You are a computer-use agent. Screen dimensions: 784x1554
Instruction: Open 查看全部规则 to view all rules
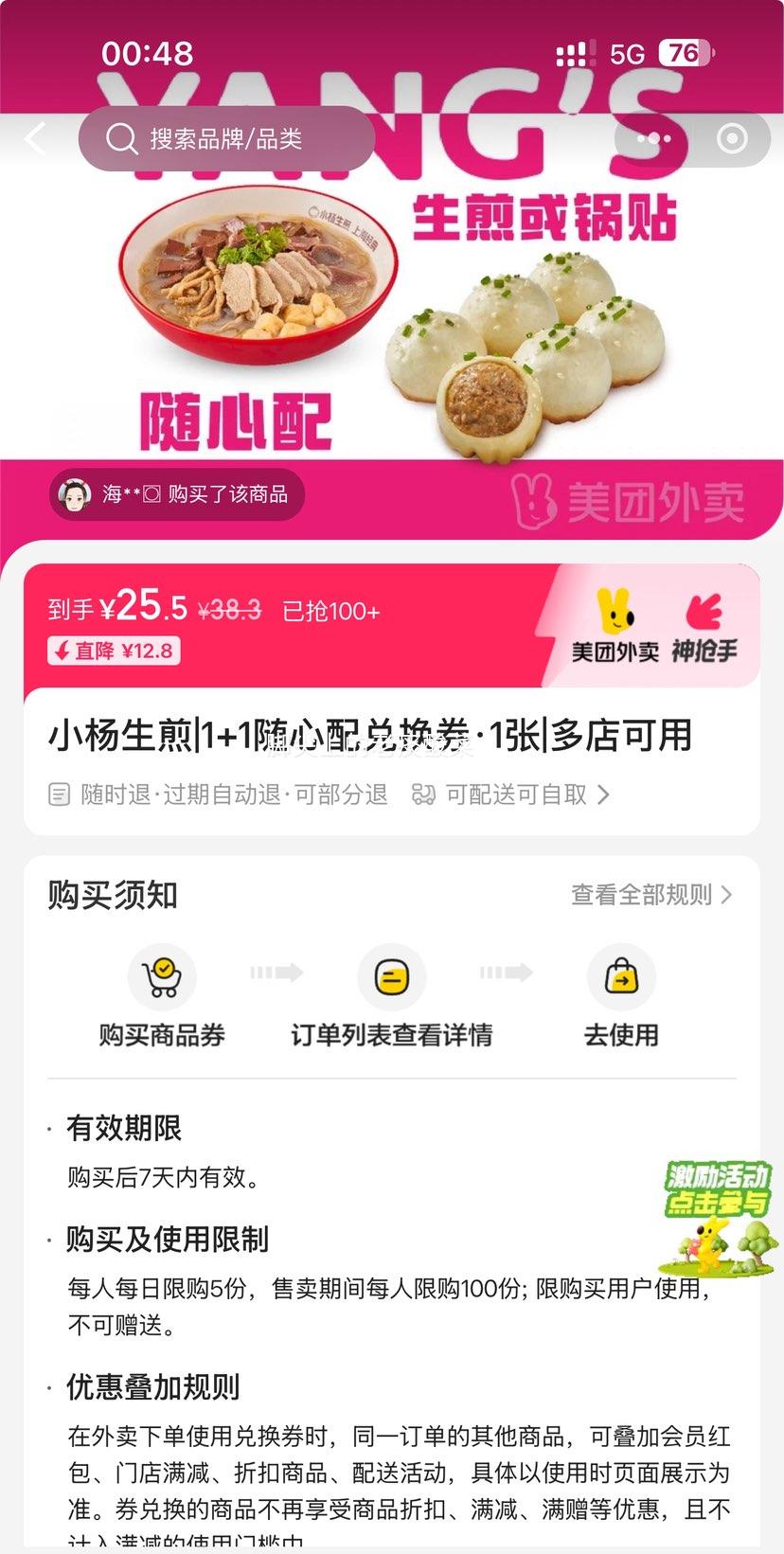click(x=651, y=895)
